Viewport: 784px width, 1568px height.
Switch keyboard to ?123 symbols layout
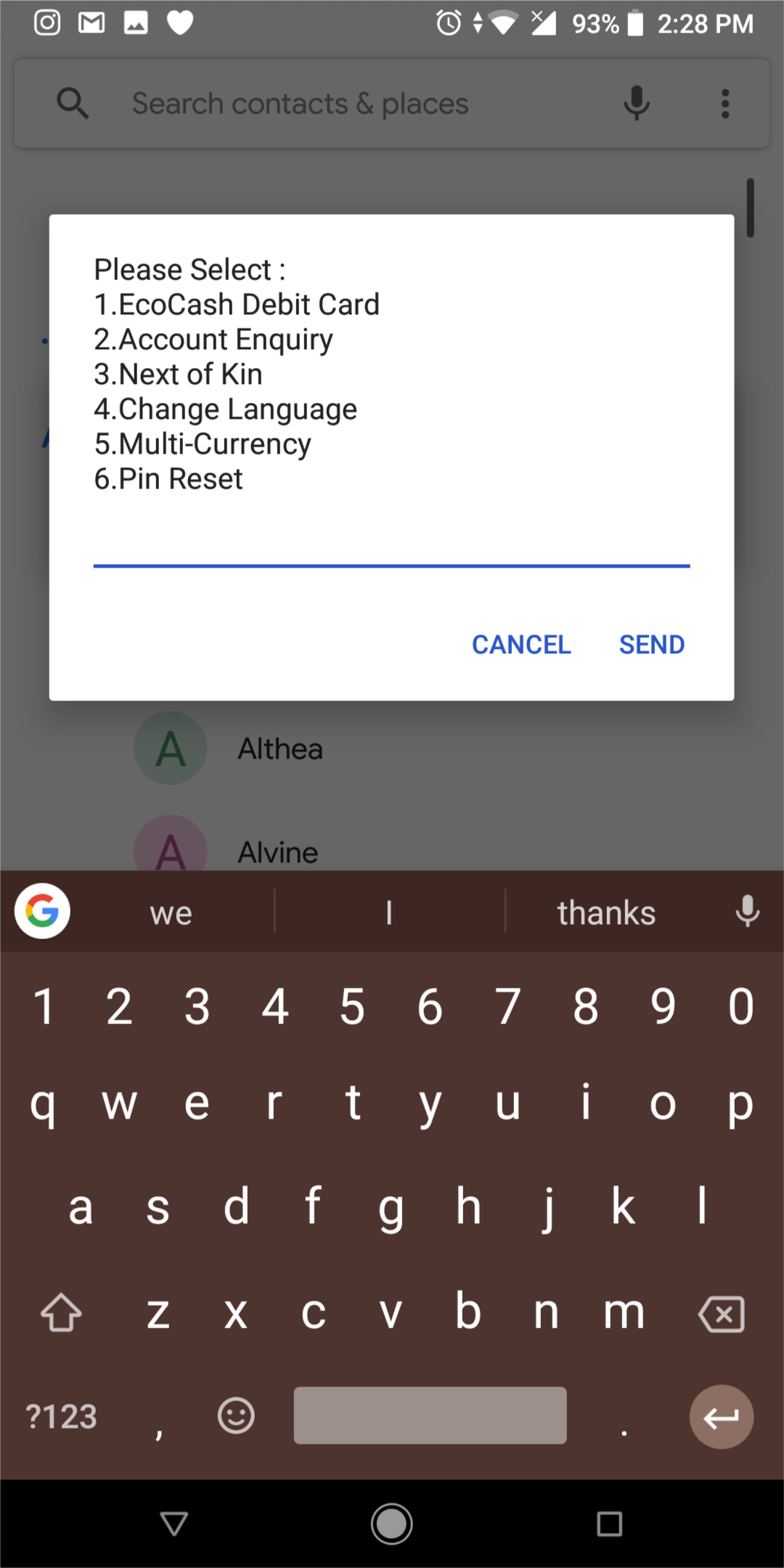61,1417
